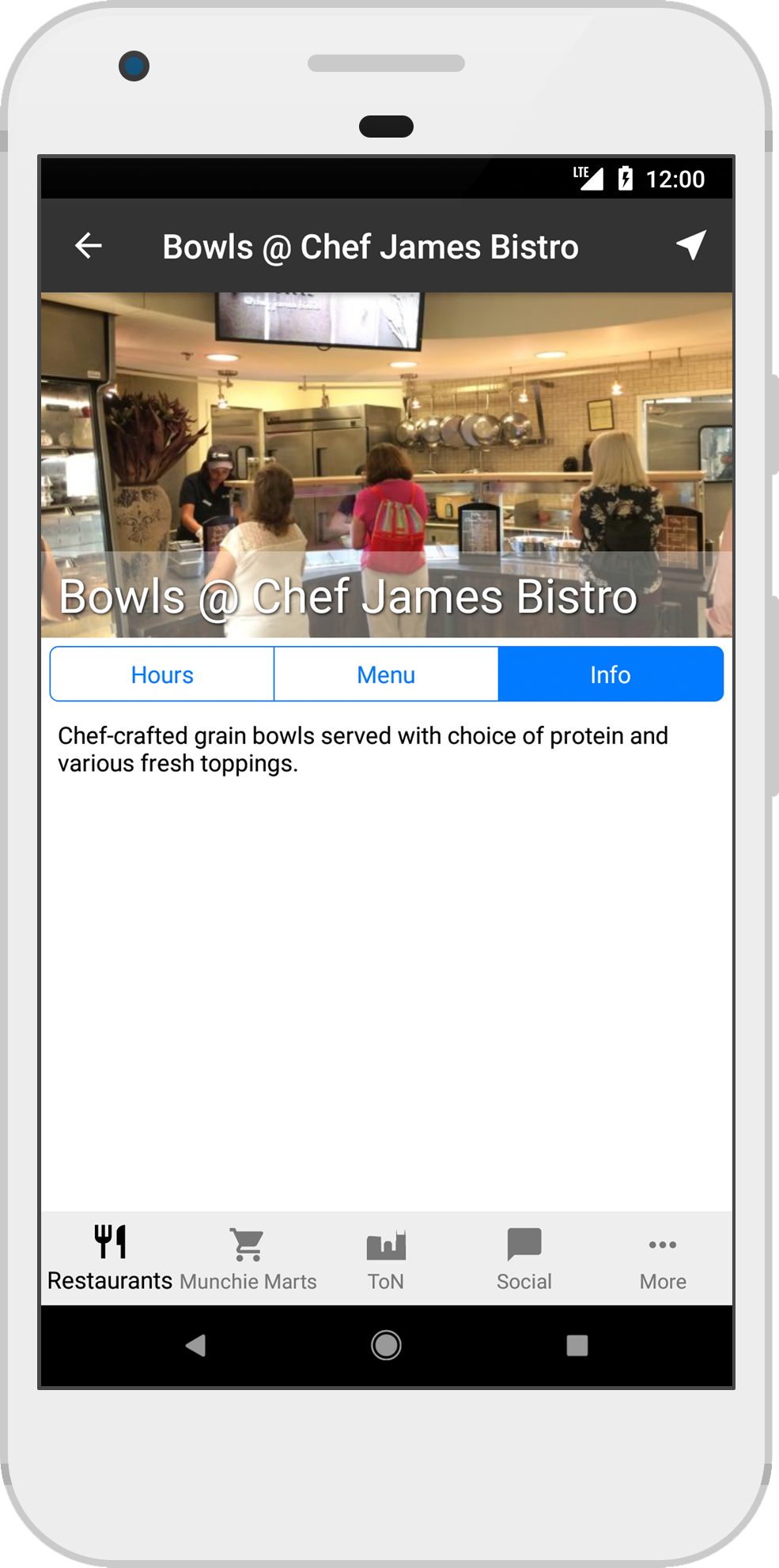779x1568 pixels.
Task: Open the Restaurants section
Action: click(x=110, y=1258)
